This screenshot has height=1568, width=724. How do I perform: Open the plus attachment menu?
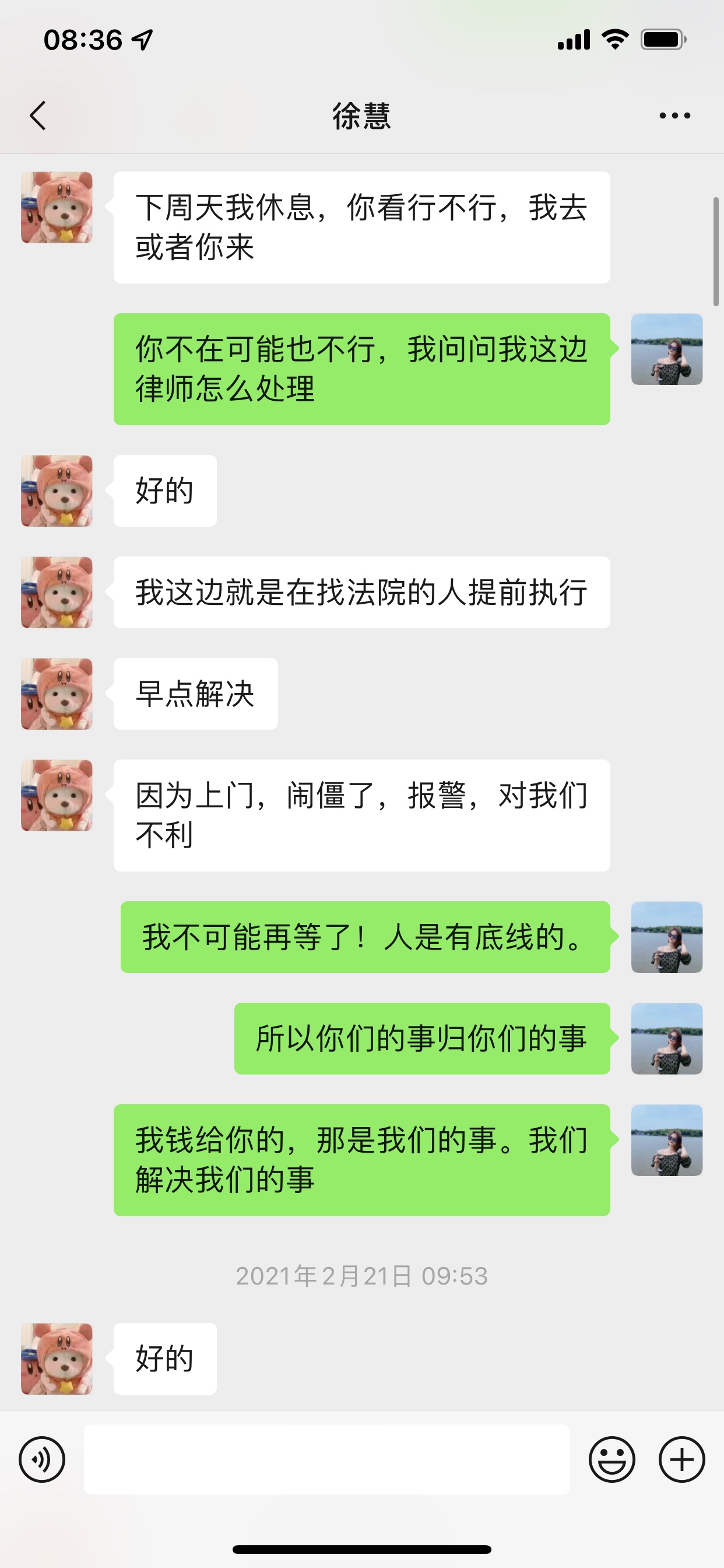coord(681,1459)
